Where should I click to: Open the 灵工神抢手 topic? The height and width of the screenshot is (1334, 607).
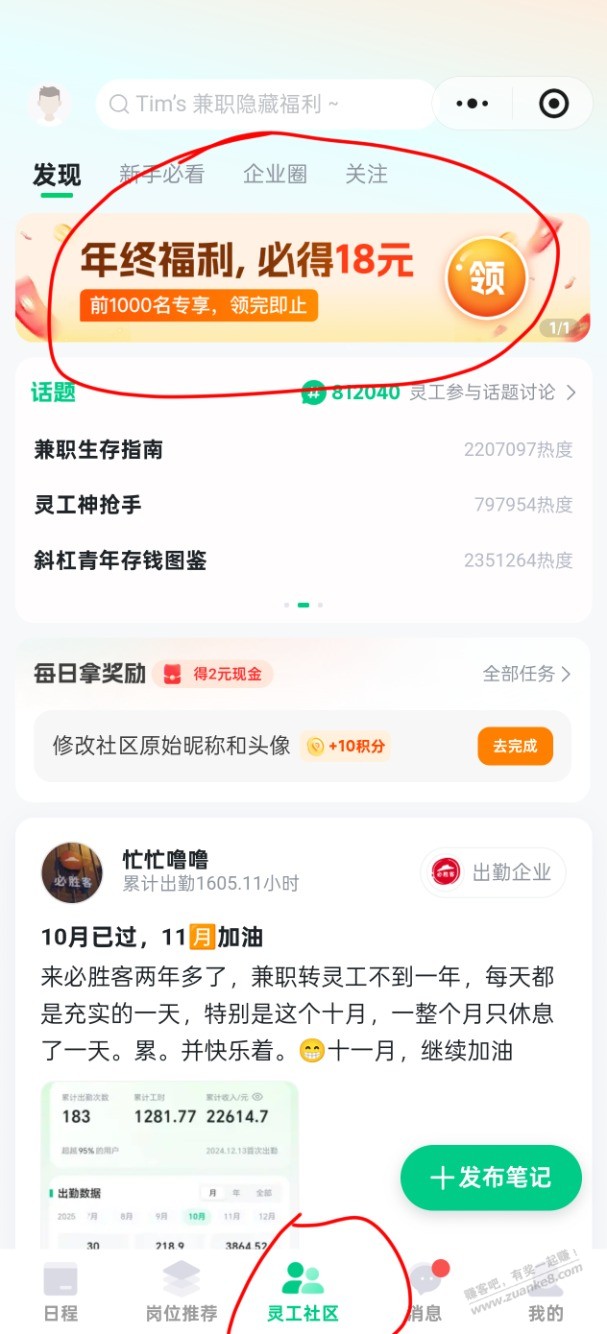88,505
